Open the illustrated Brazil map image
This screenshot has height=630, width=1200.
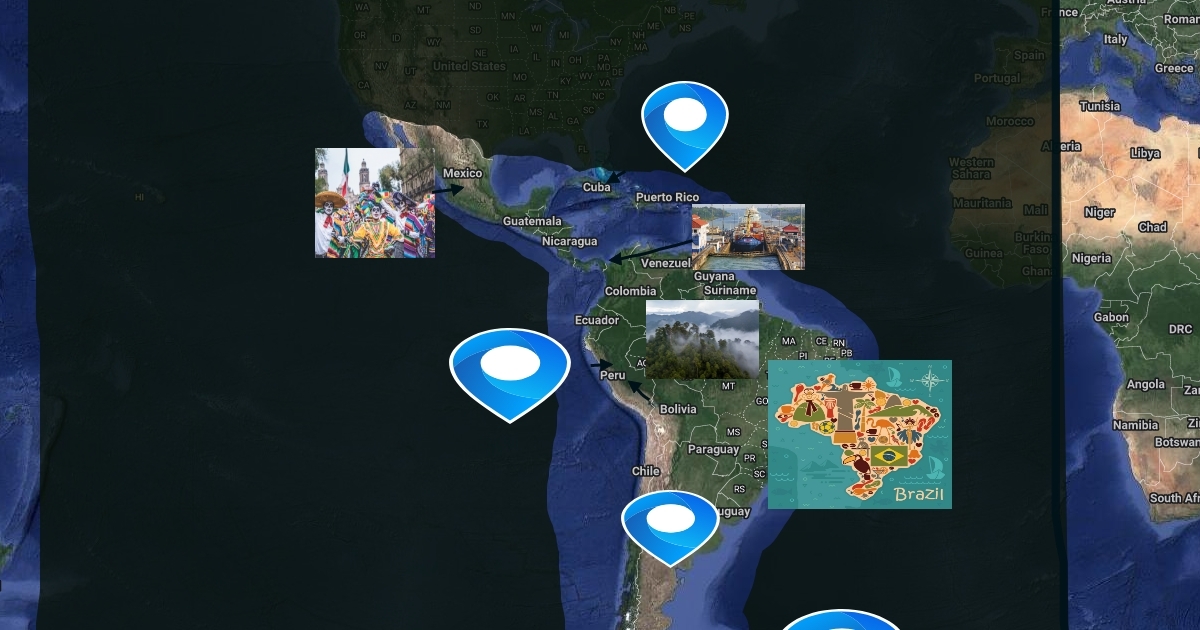click(860, 434)
